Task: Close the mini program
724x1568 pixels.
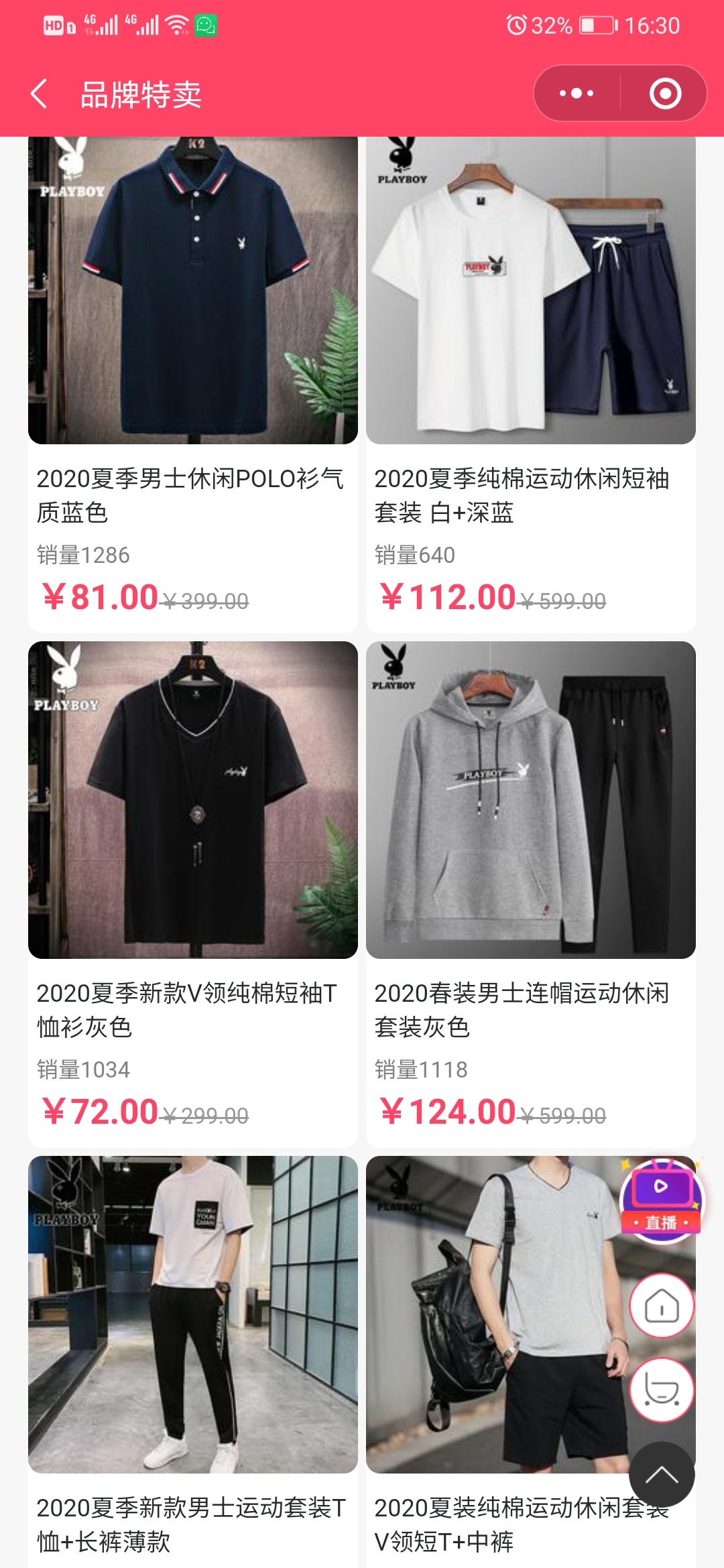Action: (x=665, y=93)
